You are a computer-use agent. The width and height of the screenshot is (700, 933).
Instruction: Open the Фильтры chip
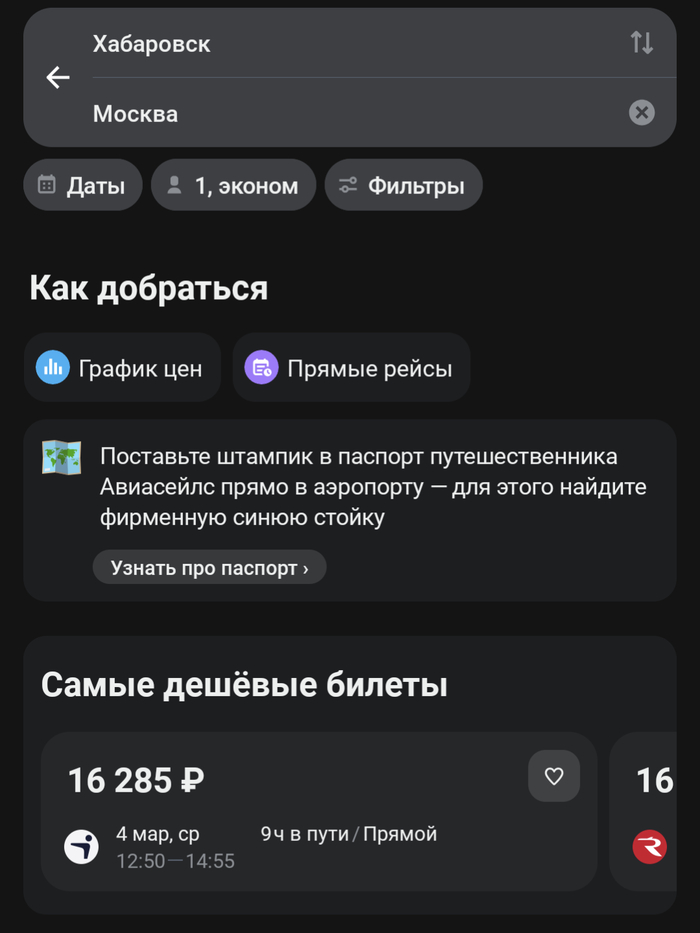[402, 186]
